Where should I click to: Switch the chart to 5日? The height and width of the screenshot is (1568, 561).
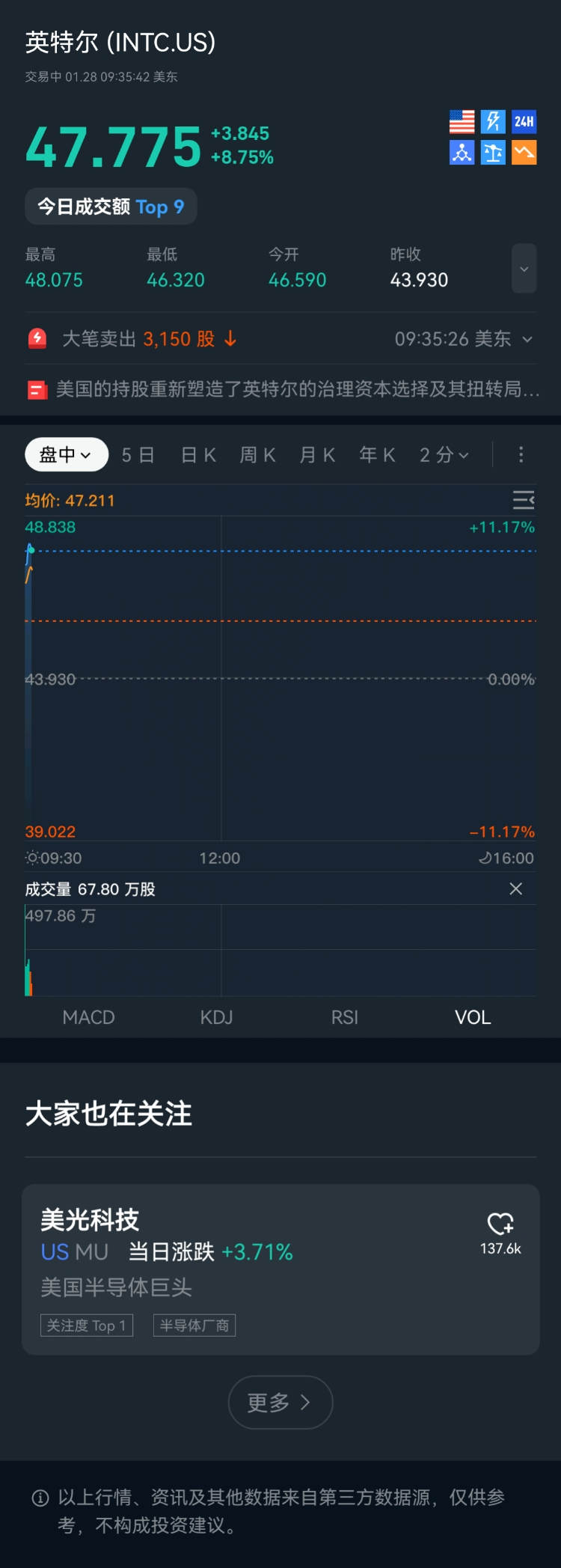[138, 455]
